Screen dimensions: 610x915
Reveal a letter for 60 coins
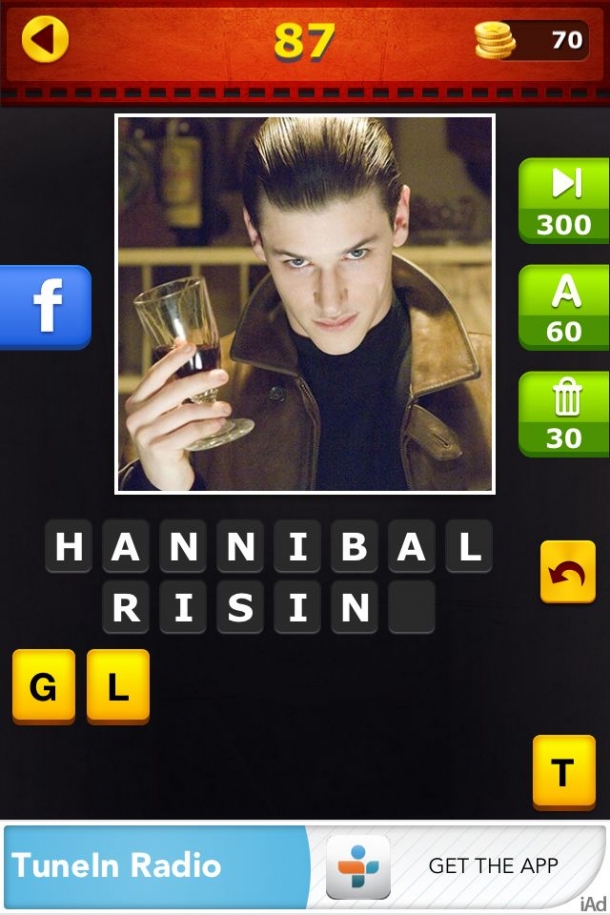click(x=564, y=307)
